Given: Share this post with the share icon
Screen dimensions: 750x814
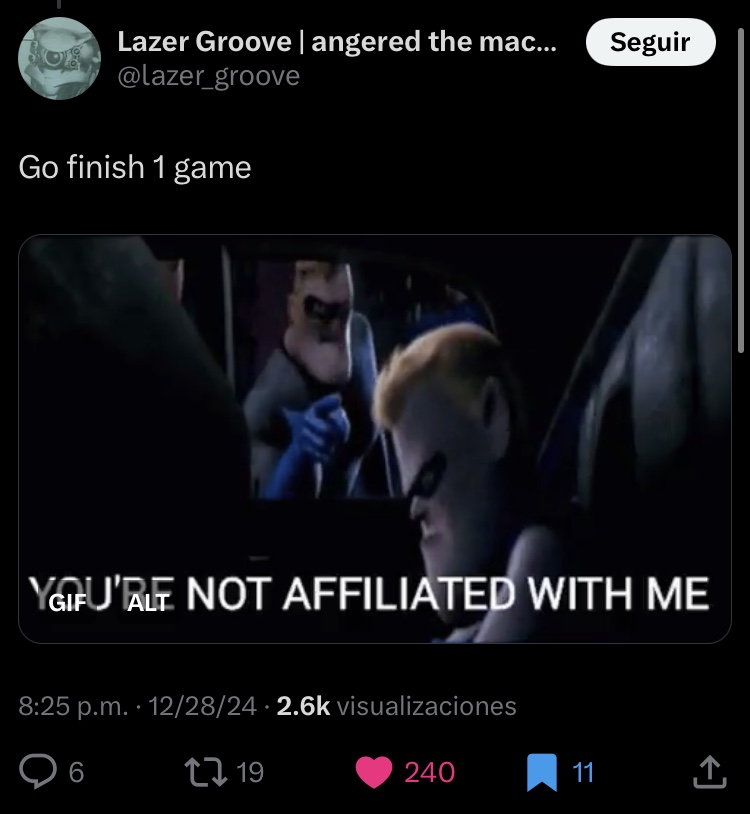Looking at the screenshot, I should point(707,771).
